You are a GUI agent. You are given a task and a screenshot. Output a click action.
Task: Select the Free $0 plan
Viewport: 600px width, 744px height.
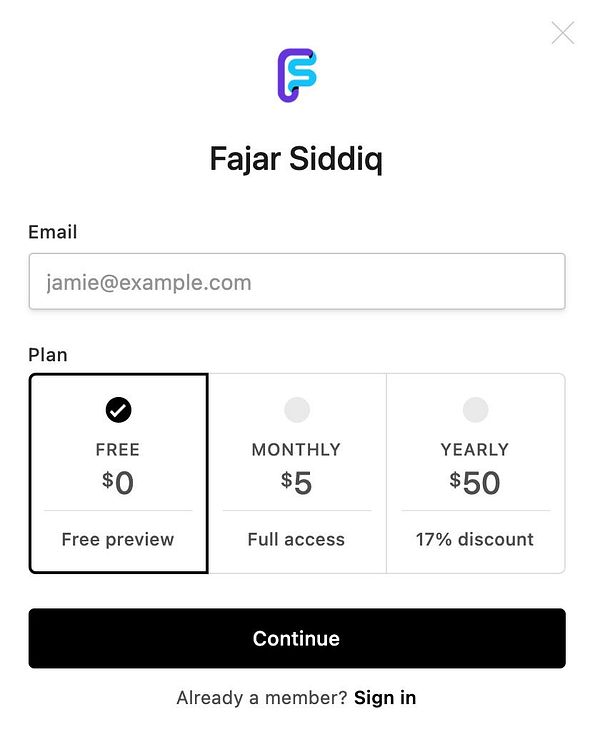pyautogui.click(x=118, y=473)
